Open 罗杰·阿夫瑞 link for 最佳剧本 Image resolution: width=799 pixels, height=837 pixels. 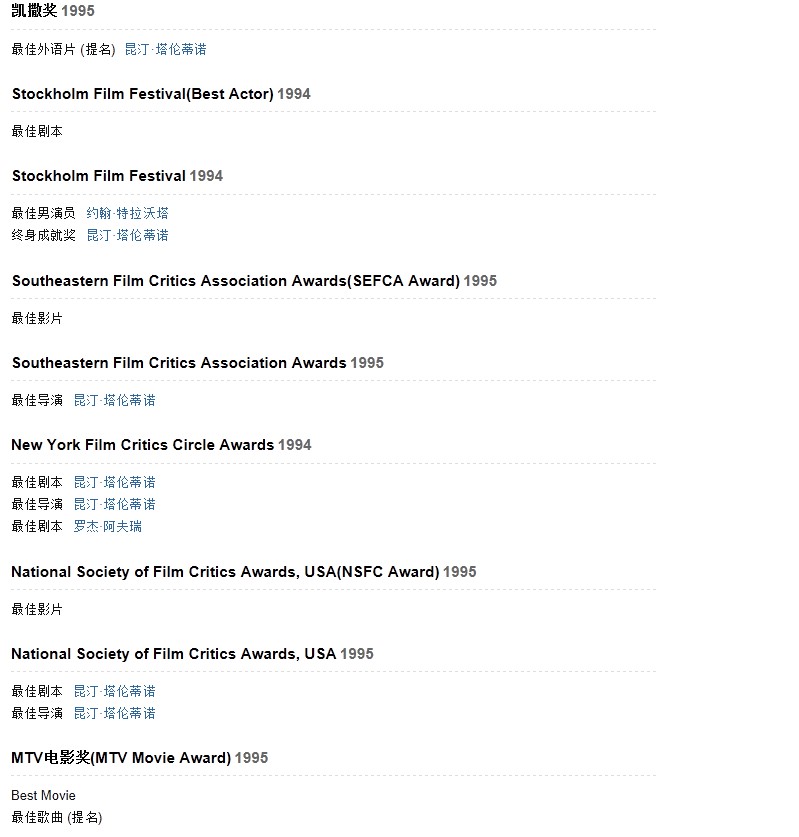coord(107,526)
